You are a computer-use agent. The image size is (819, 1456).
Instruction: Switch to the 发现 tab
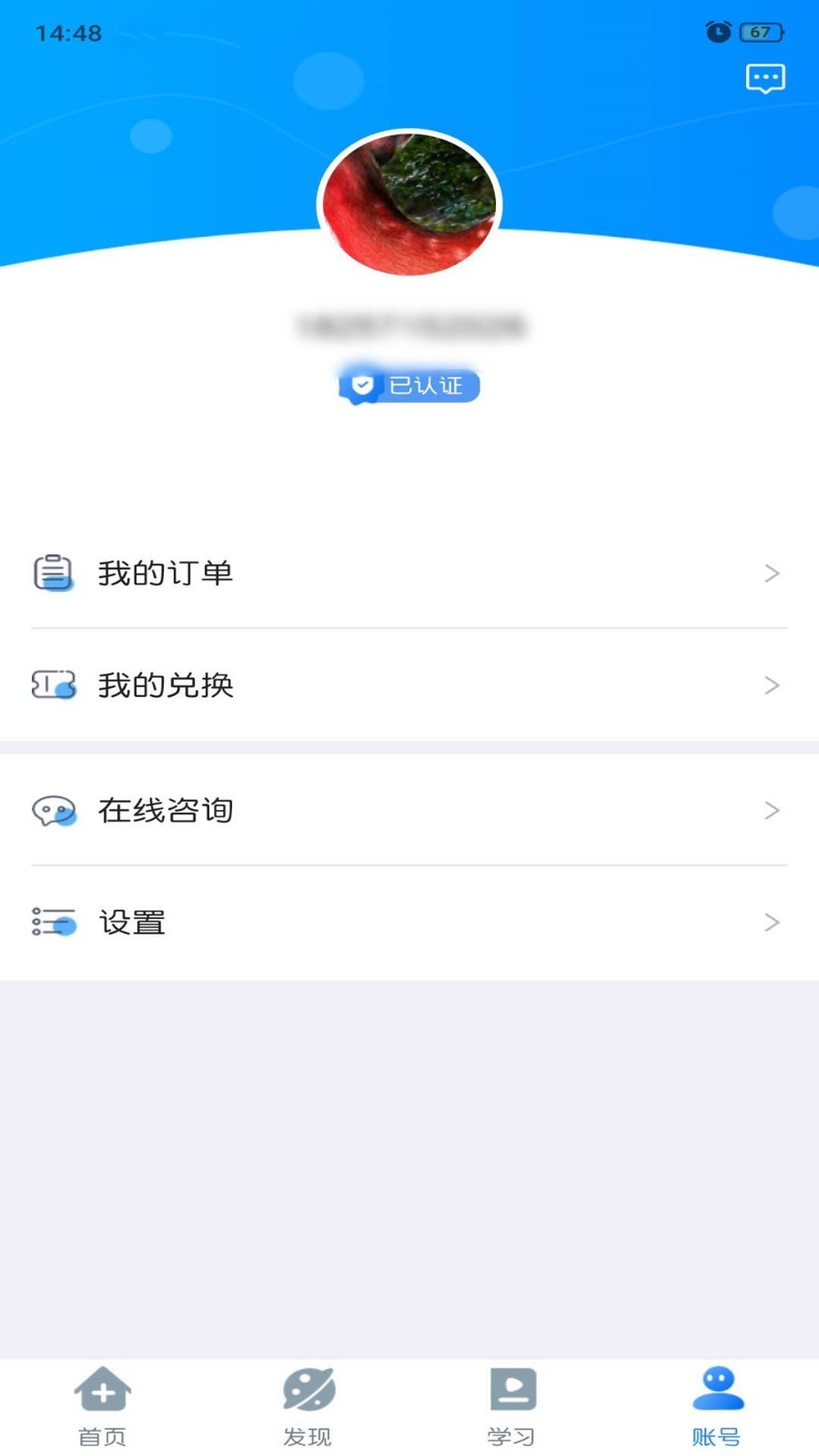(308, 1407)
